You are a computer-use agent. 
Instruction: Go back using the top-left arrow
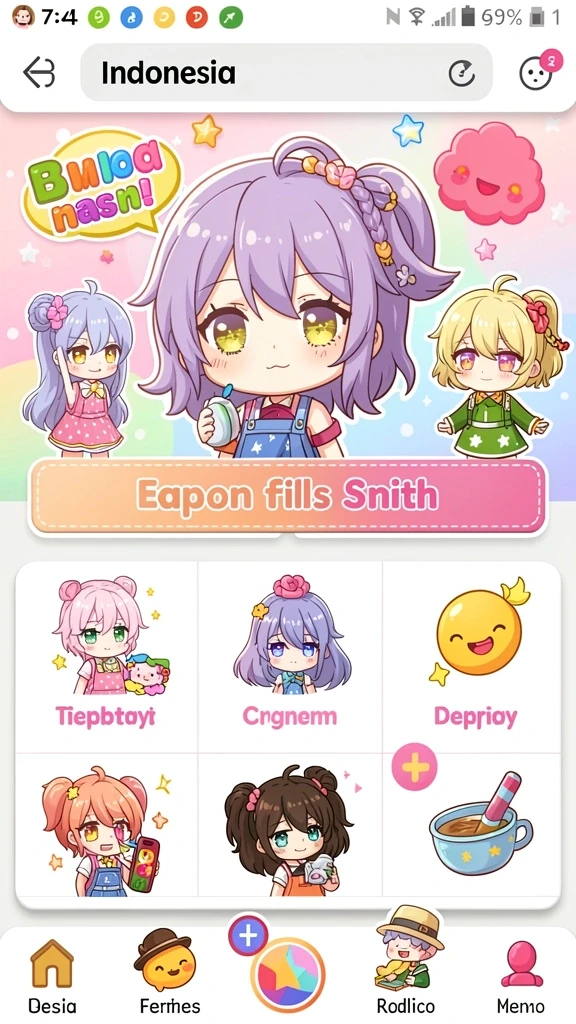(x=39, y=72)
